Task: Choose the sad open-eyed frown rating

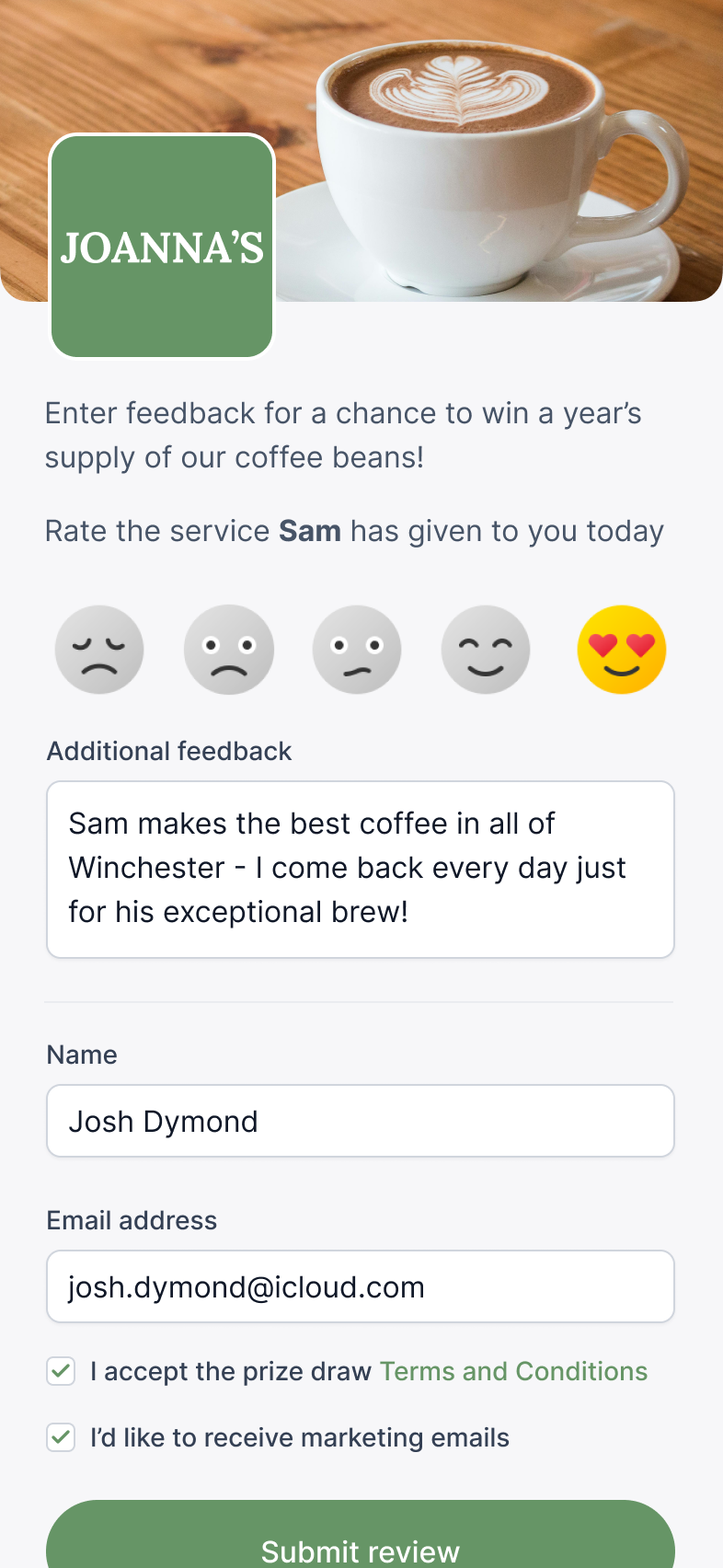Action: pyautogui.click(x=228, y=650)
